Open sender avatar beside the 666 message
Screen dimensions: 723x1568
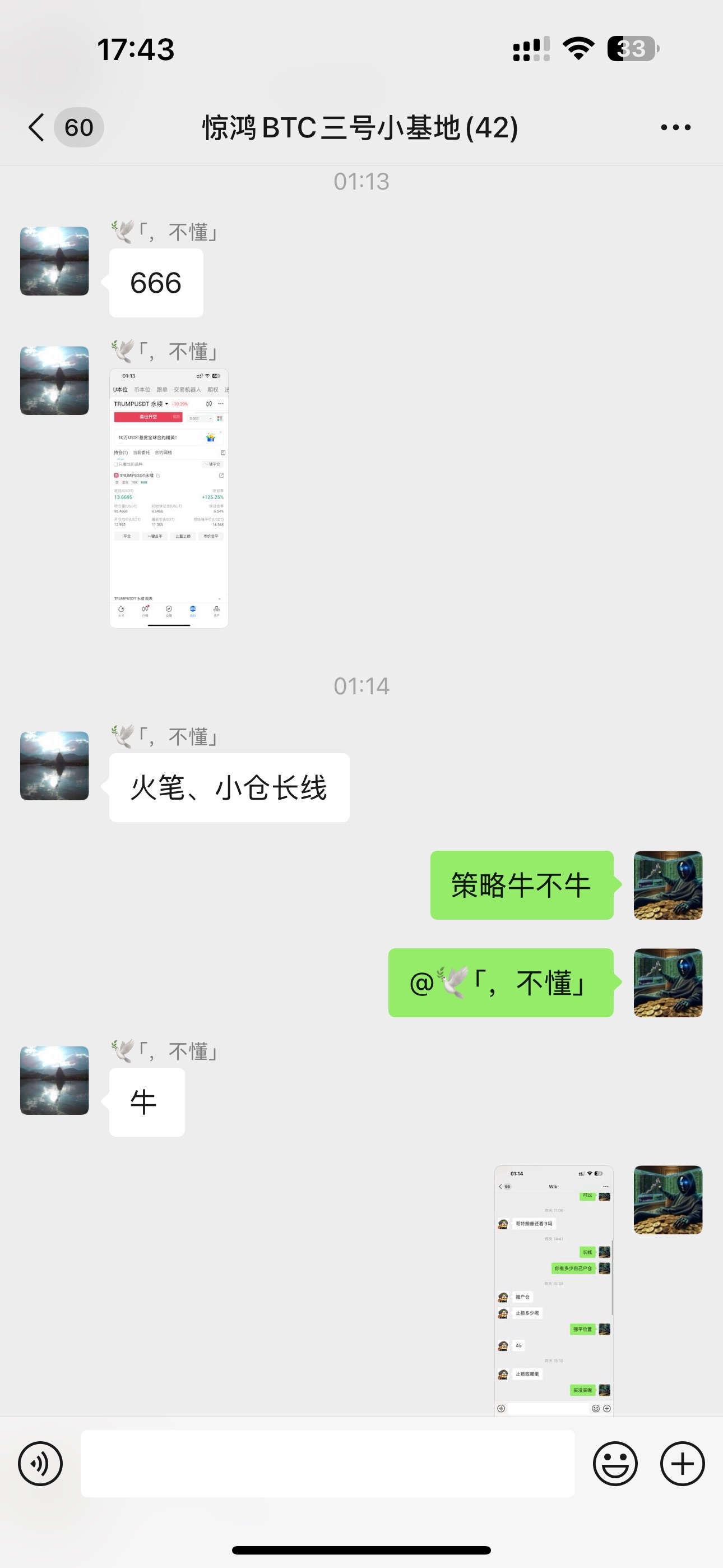(55, 261)
